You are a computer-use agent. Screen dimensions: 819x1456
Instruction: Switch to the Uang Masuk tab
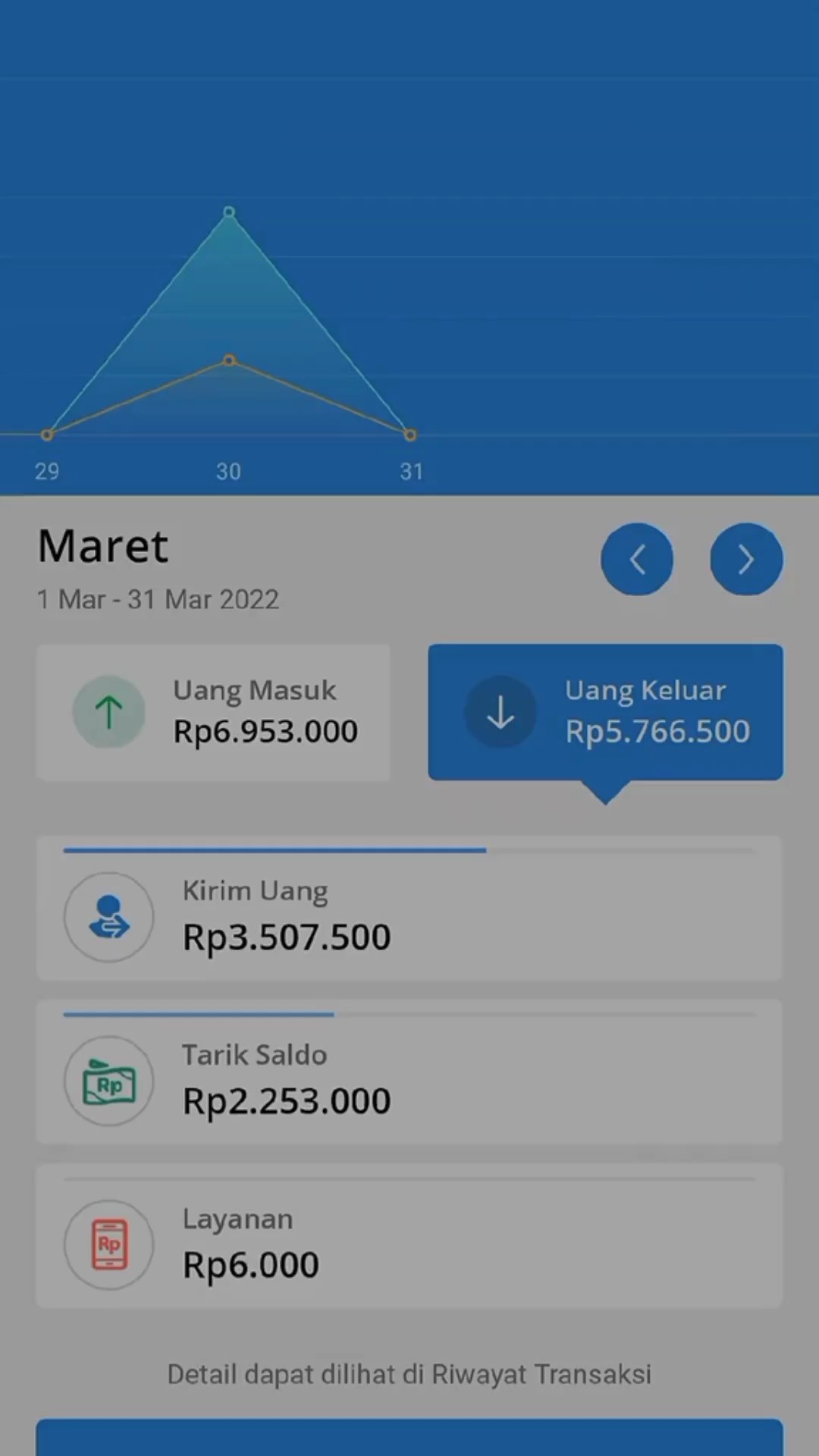[213, 712]
